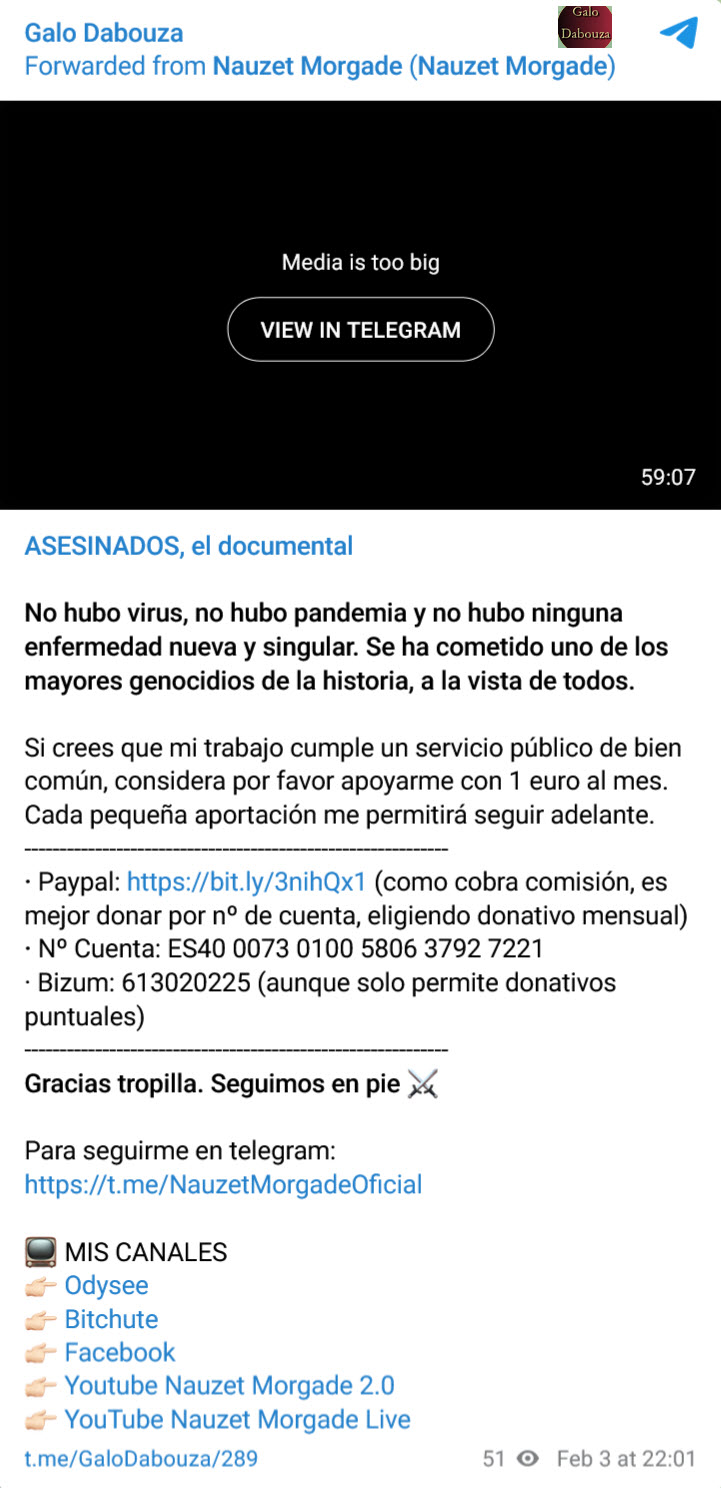Image resolution: width=721 pixels, height=1488 pixels.
Task: Open YouTube Nauzet Morgade Live link
Action: tap(237, 1419)
